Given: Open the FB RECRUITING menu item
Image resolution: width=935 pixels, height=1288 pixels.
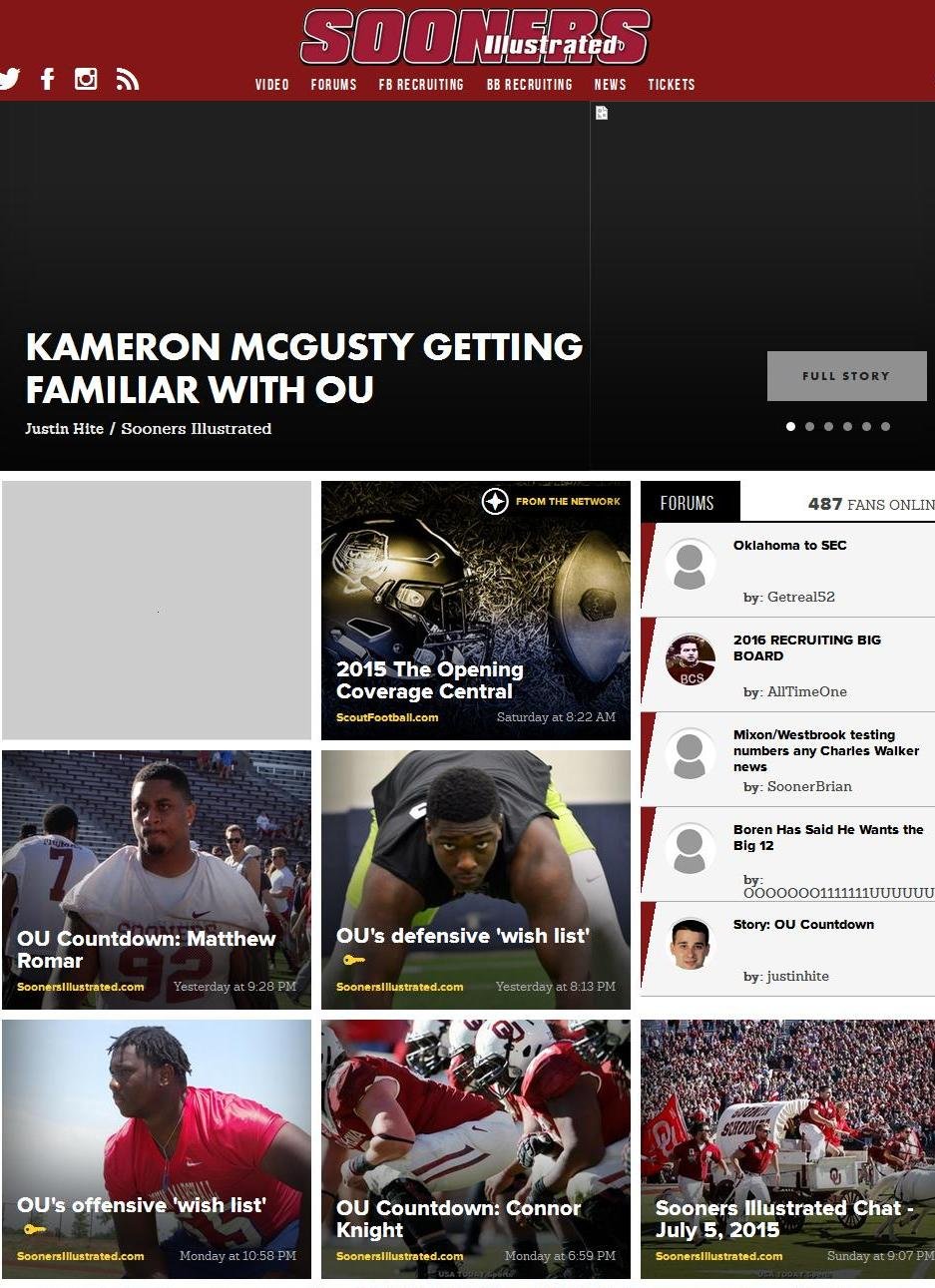Looking at the screenshot, I should pyautogui.click(x=421, y=85).
